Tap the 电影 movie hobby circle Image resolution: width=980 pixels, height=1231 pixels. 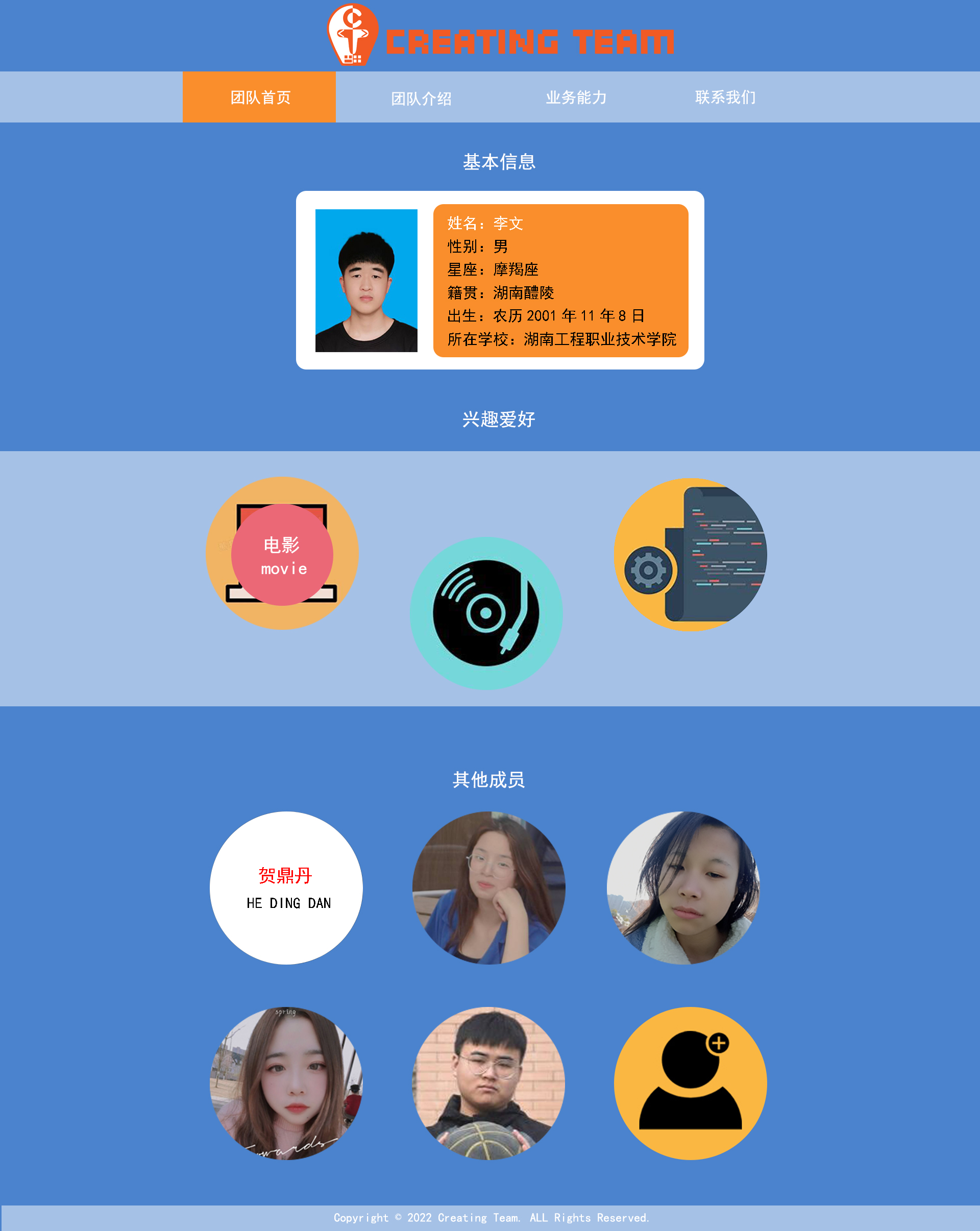pyautogui.click(x=282, y=554)
